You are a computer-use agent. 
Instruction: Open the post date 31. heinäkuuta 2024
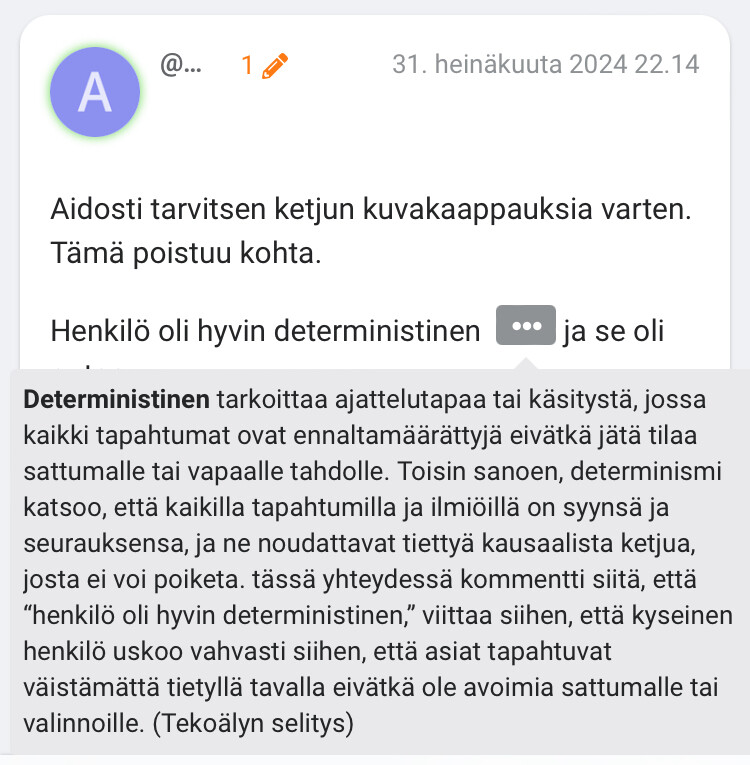point(545,64)
